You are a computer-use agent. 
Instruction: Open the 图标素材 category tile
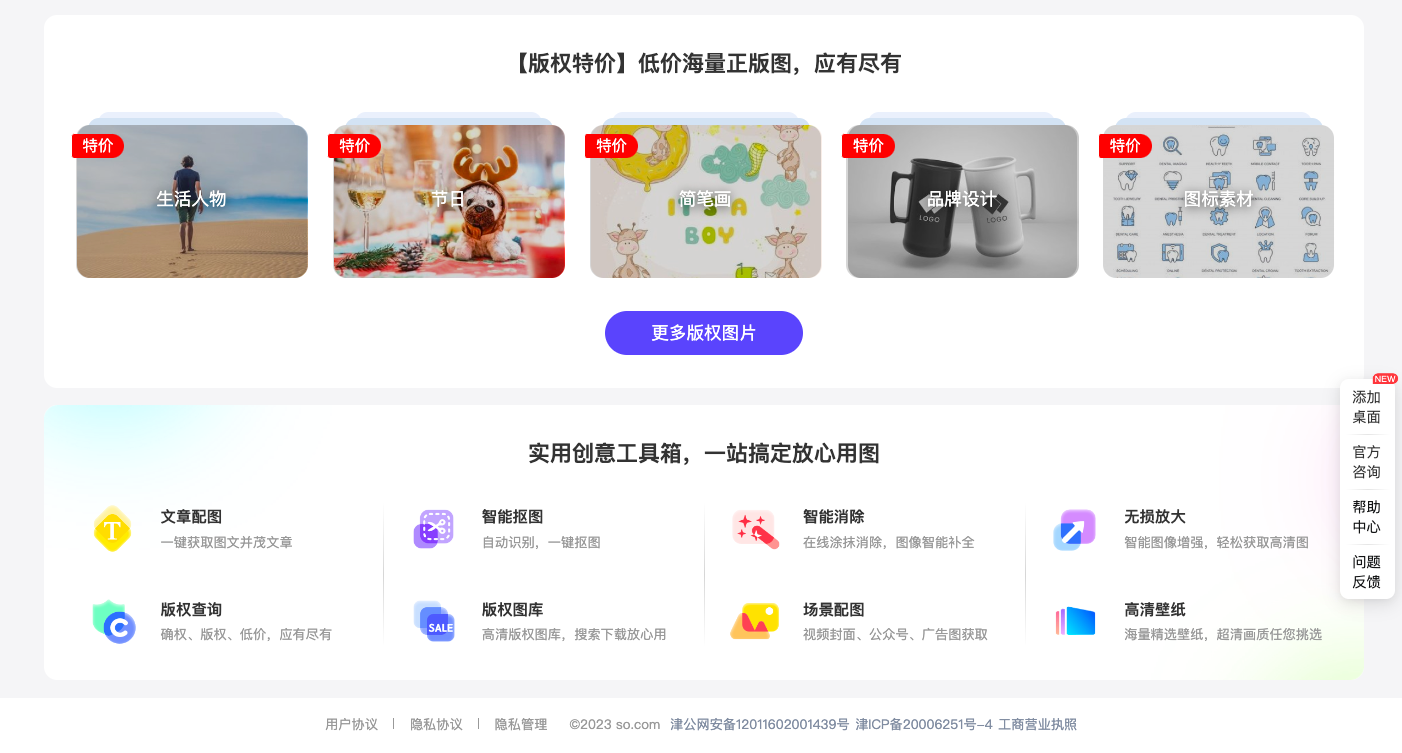(1218, 200)
